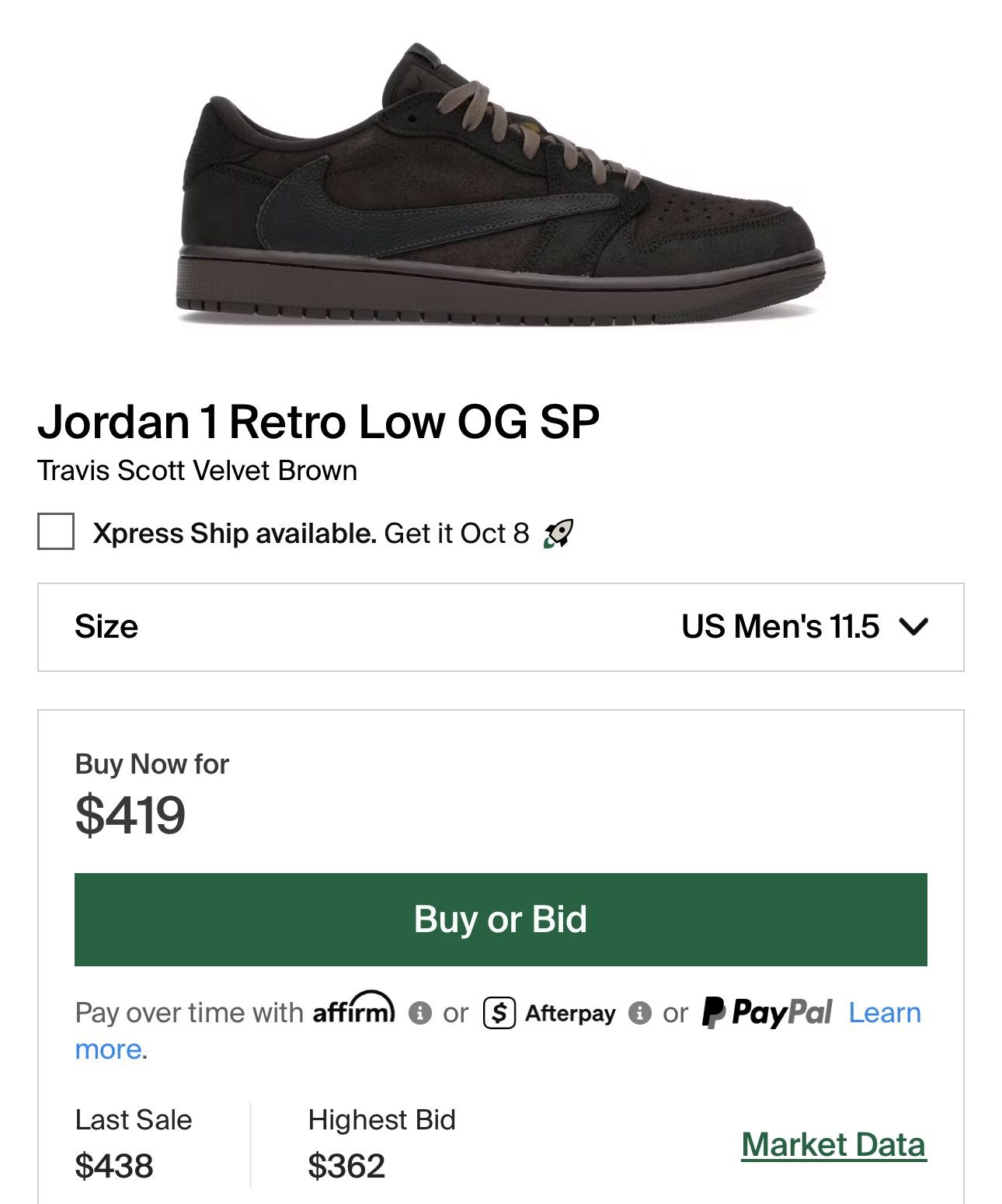Viewport: 1002px width, 1204px height.
Task: Open the Market Data link
Action: coord(833,1144)
